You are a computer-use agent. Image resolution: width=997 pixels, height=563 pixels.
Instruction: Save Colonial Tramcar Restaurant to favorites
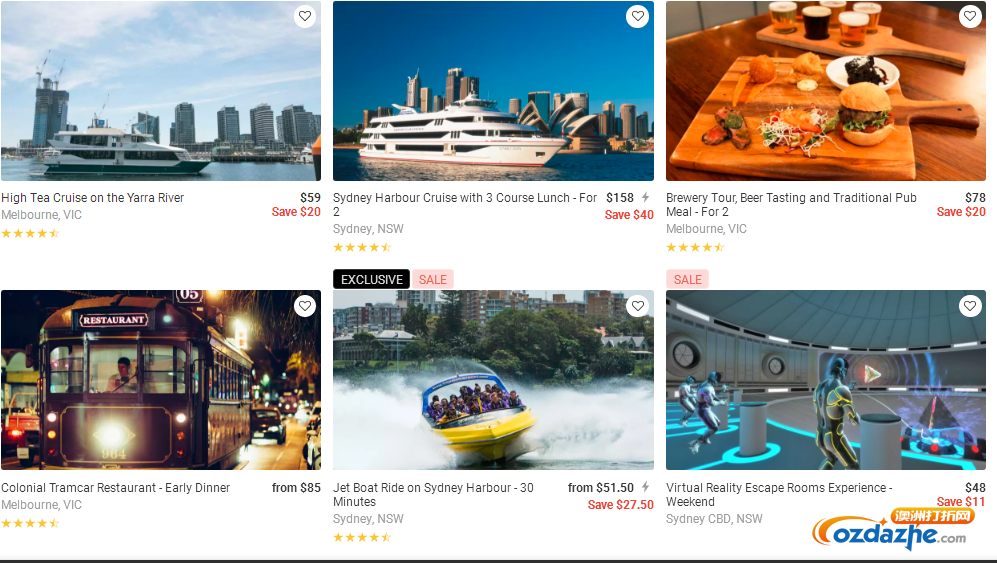(x=305, y=306)
